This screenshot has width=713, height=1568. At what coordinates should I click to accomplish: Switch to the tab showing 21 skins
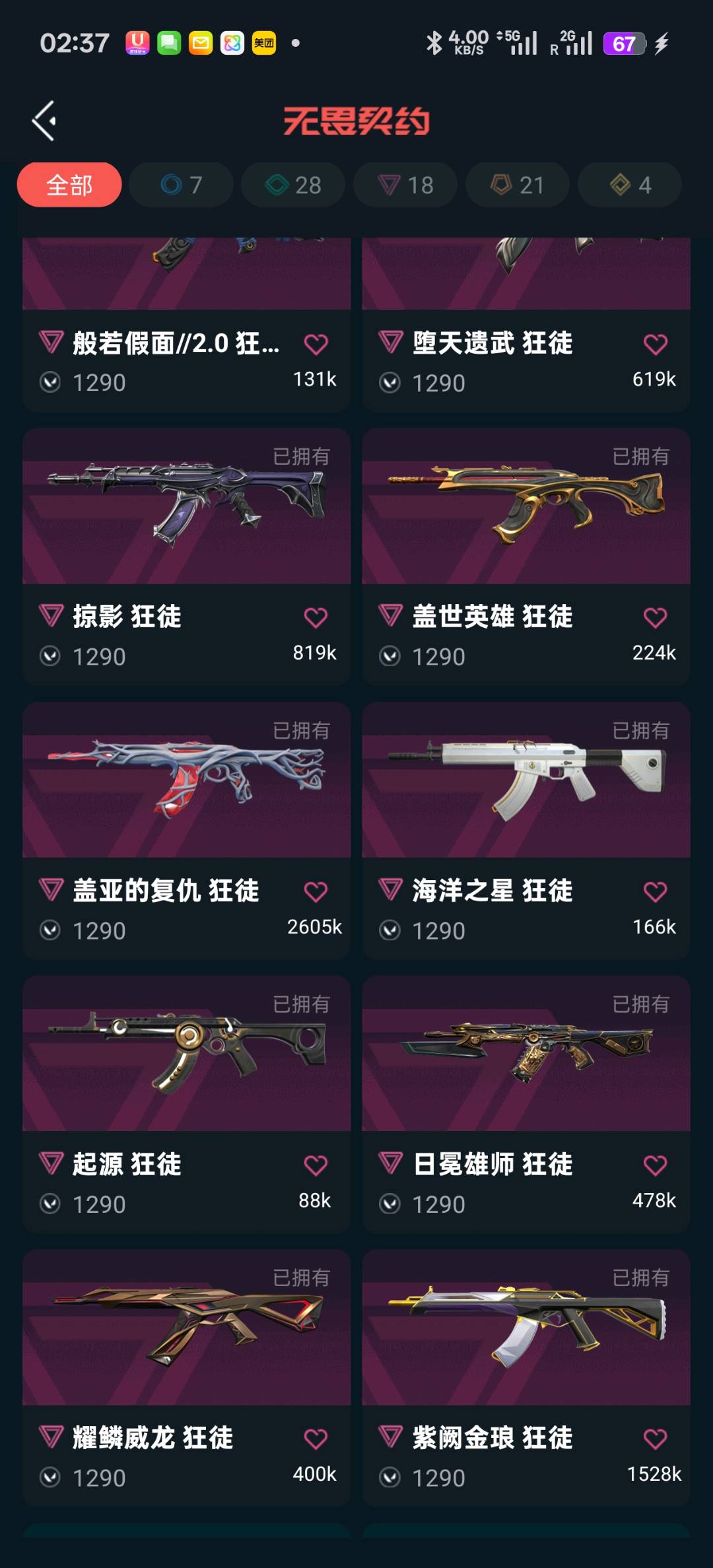tap(518, 185)
